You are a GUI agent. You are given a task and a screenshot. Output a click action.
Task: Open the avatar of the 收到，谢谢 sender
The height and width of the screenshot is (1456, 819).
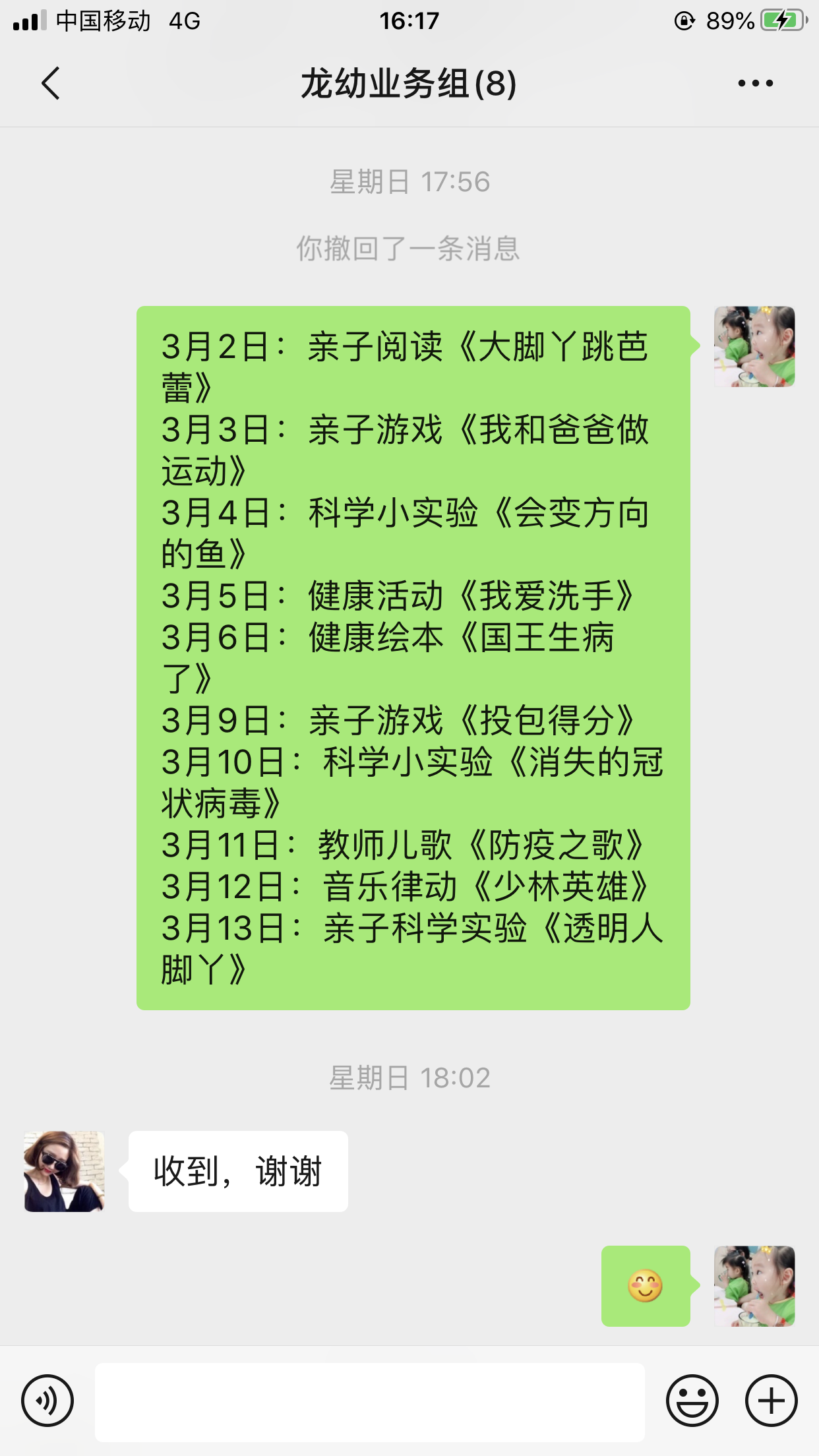pos(65,1172)
